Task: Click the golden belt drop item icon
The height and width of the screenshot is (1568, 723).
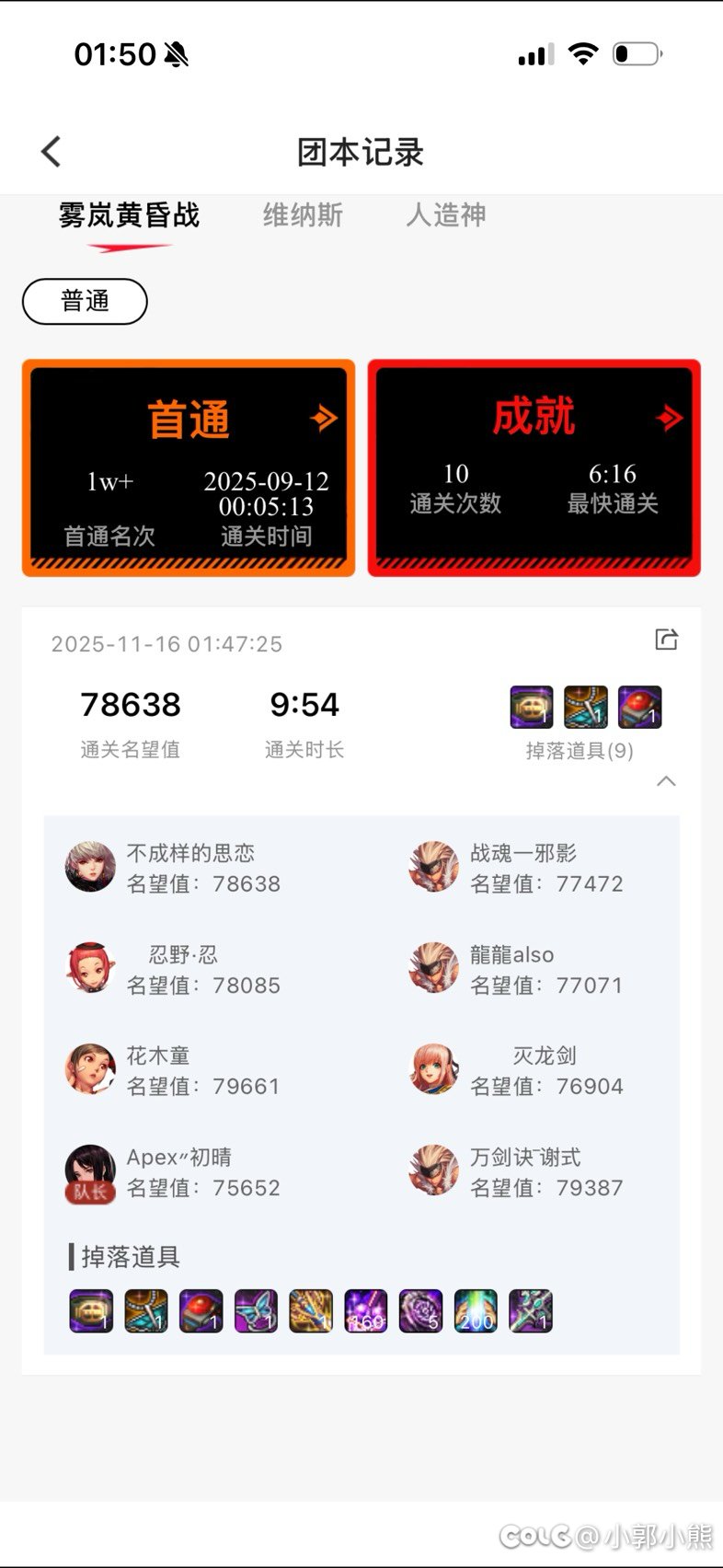Action: pyautogui.click(x=89, y=1310)
